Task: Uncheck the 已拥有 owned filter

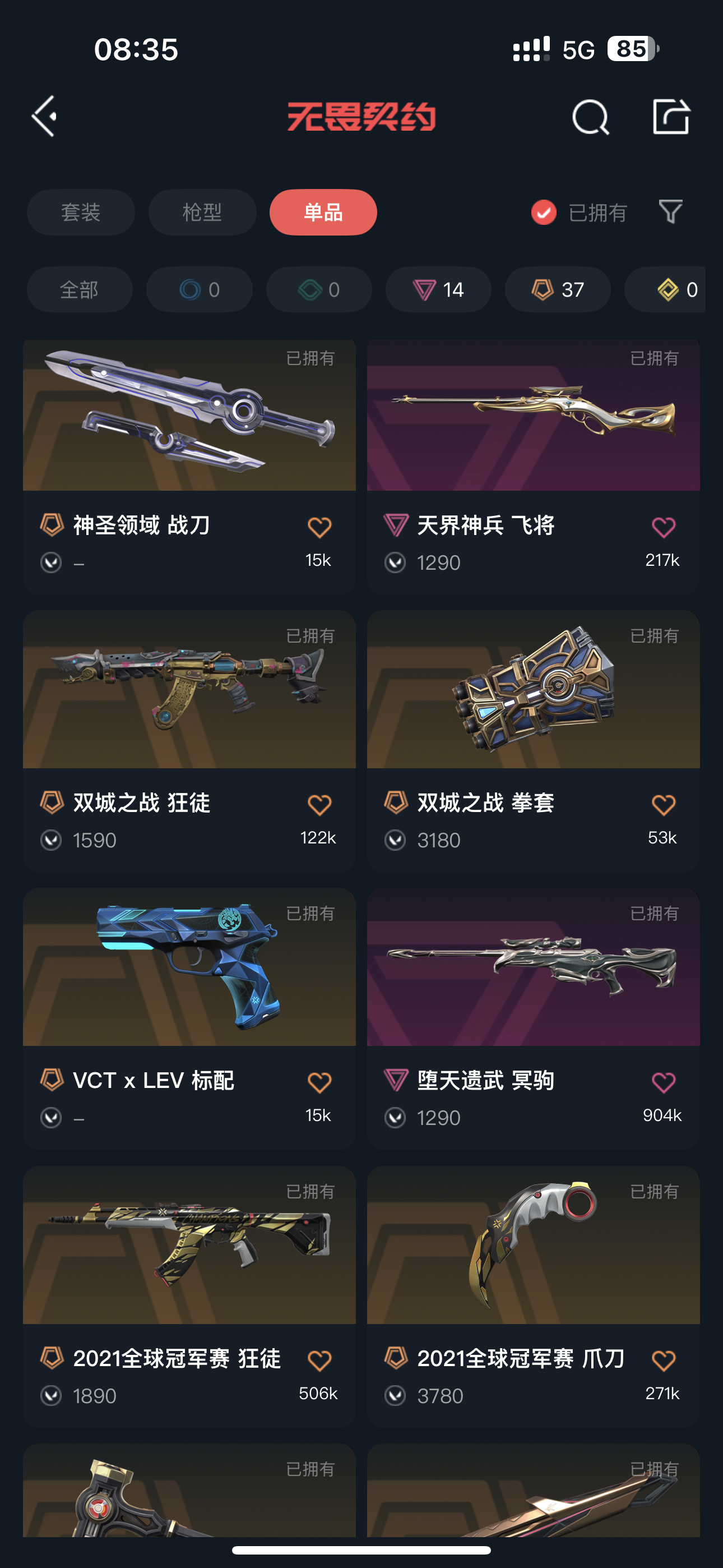Action: (544, 213)
